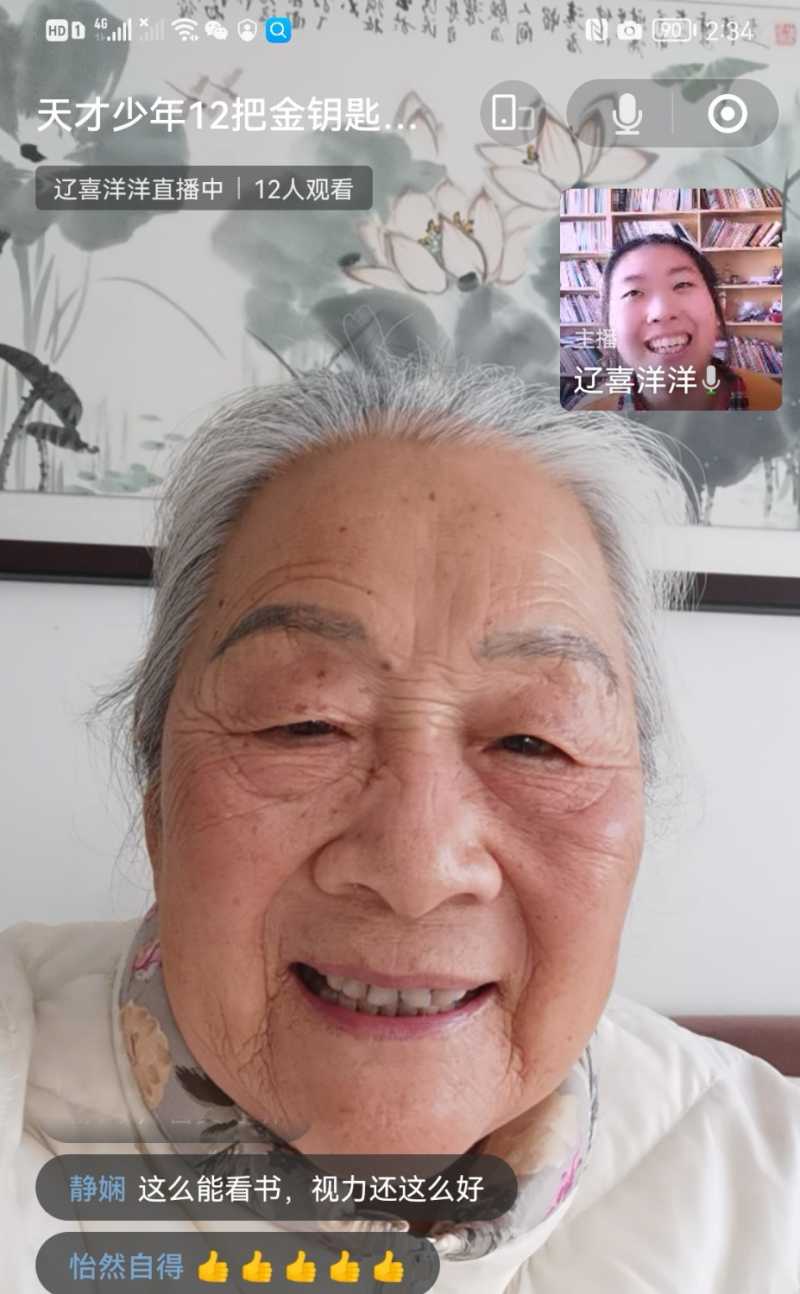Open host 辽喜洋洋's video thumbnail
Screen dimensions: 800x1294
pyautogui.click(x=671, y=298)
